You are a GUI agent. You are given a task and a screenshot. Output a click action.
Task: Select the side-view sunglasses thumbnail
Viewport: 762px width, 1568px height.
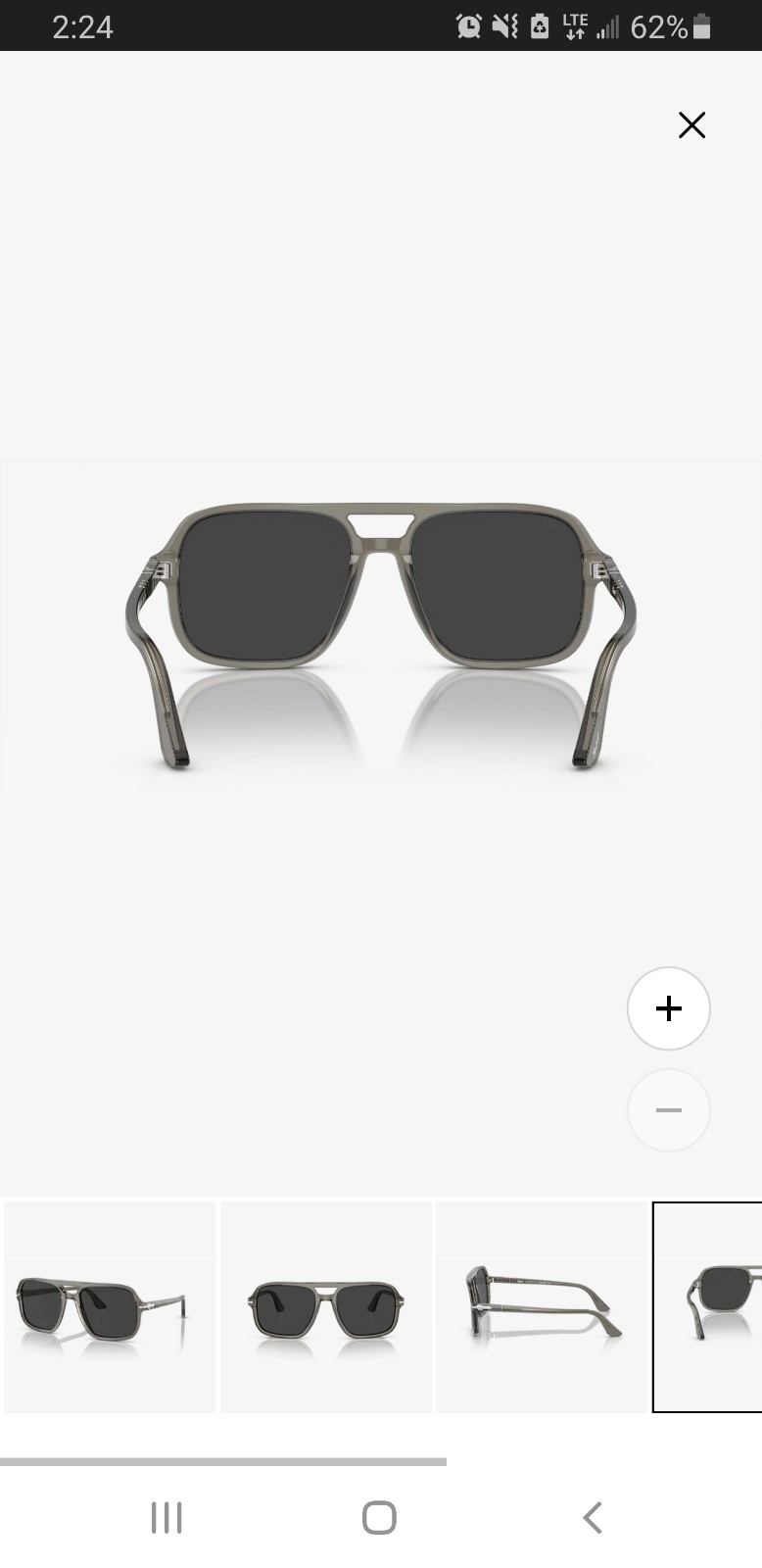pyautogui.click(x=542, y=1307)
